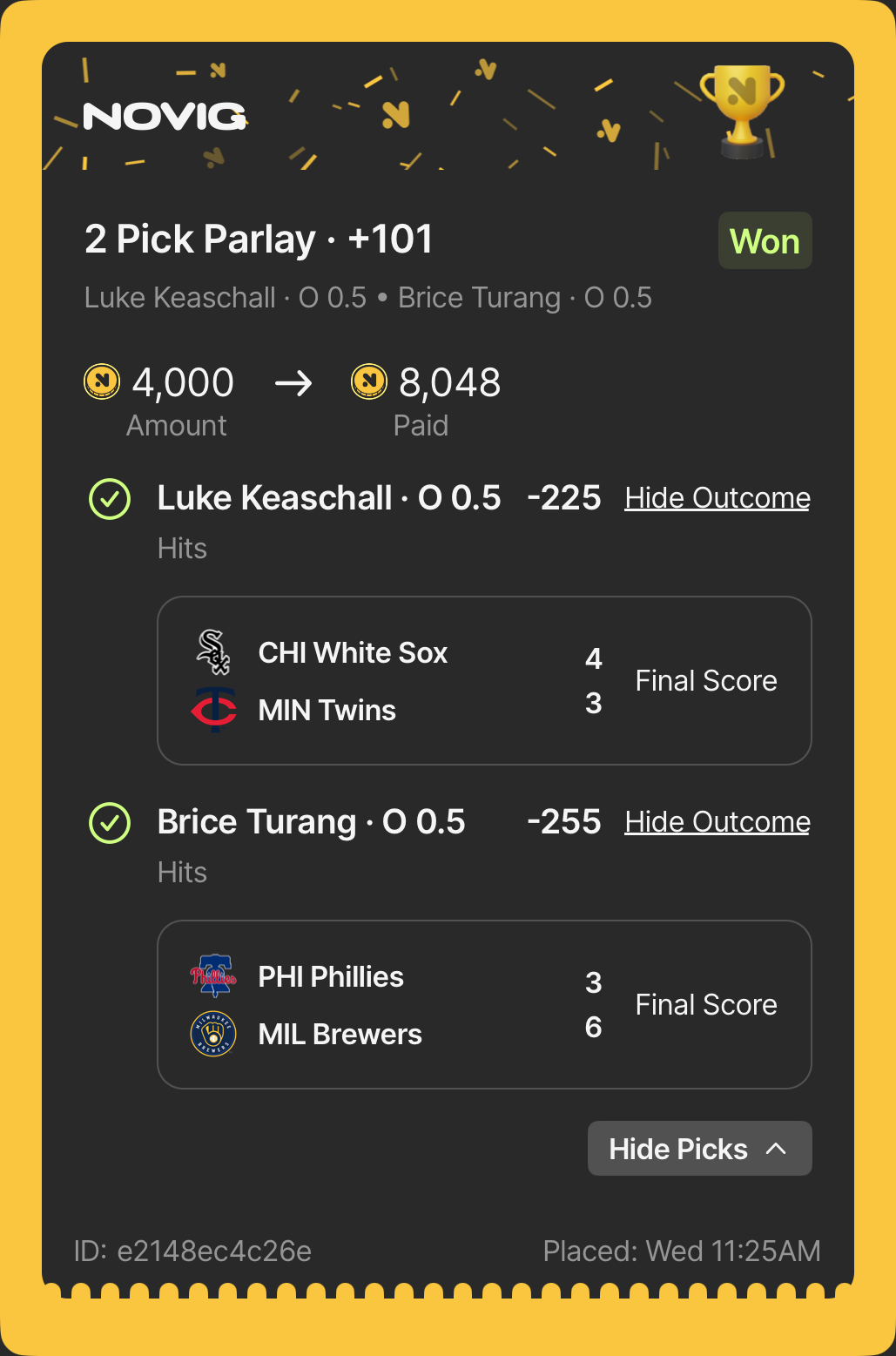
Task: Hide the outcome for Brice Turang's pick
Action: [x=717, y=822]
